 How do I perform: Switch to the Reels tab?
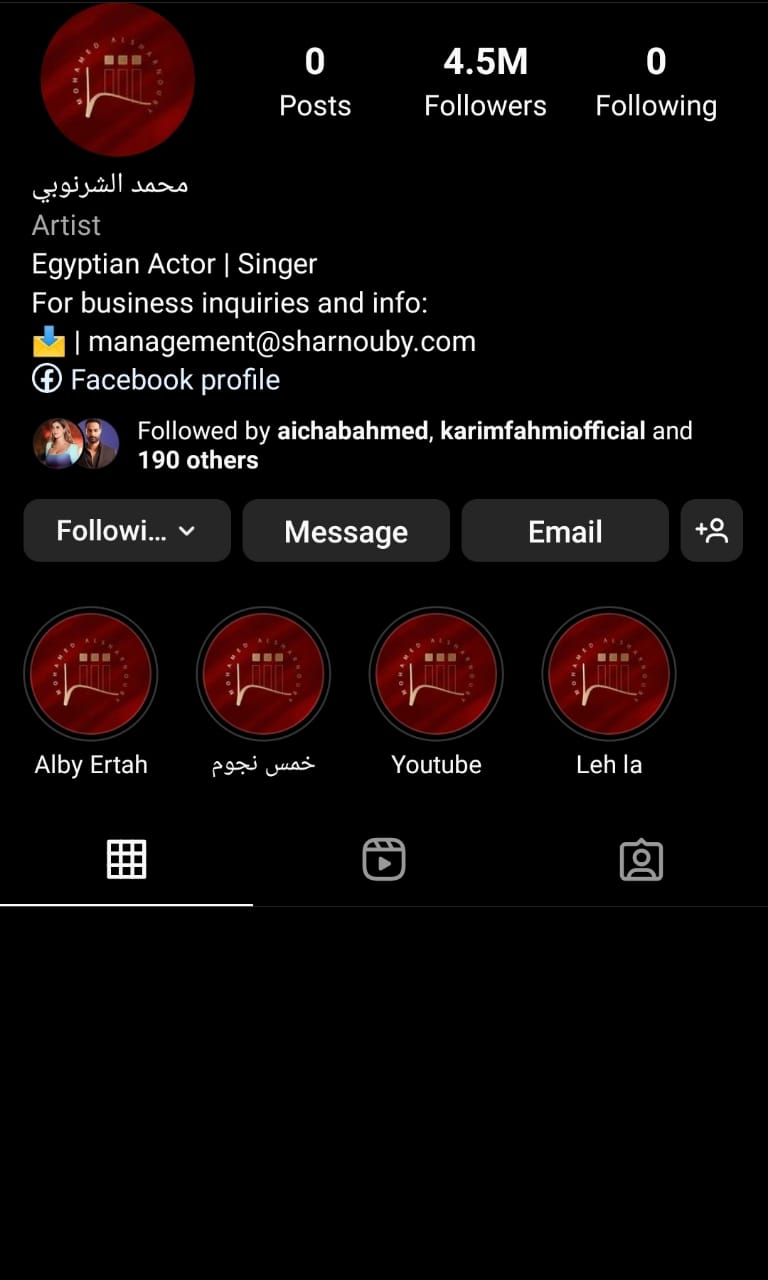[384, 860]
